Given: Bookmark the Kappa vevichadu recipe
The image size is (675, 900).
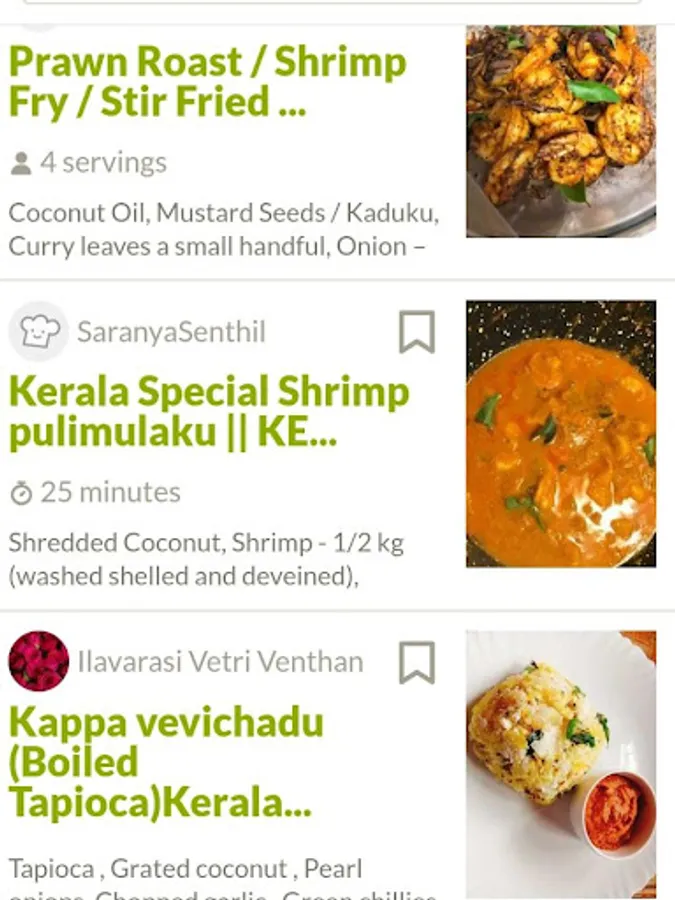Looking at the screenshot, I should point(417,662).
